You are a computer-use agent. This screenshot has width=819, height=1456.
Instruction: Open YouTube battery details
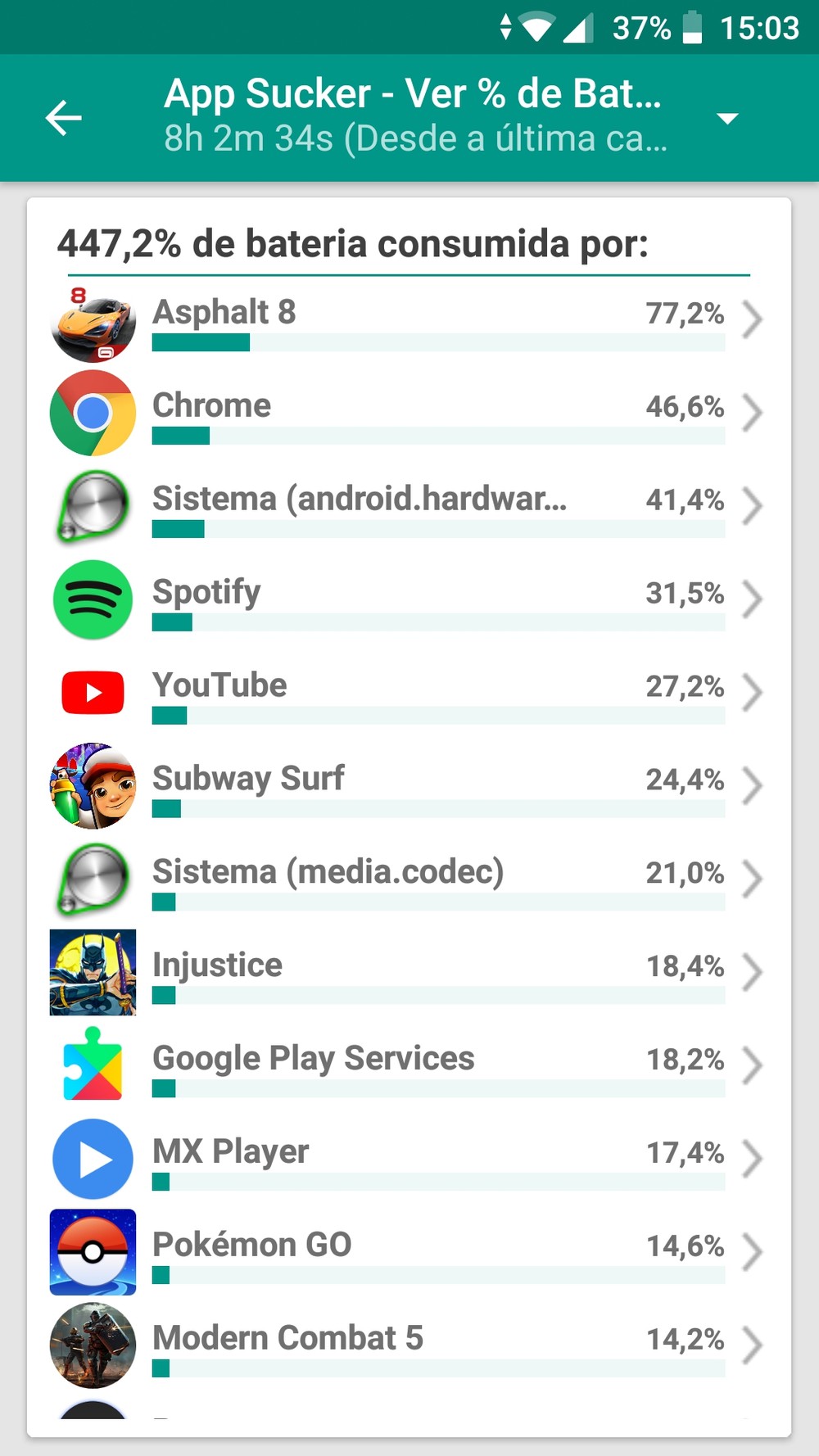(409, 693)
